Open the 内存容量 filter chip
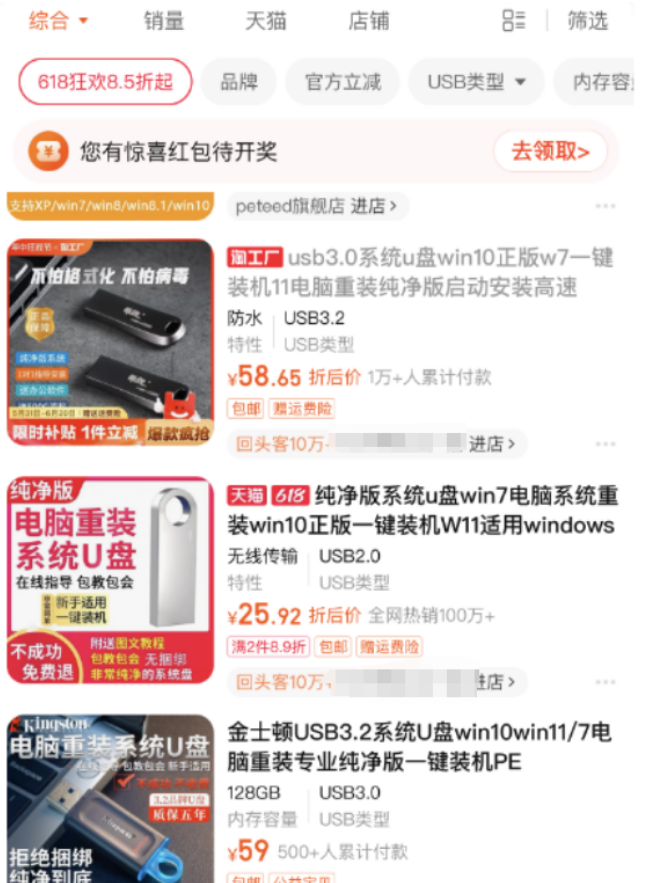The image size is (667, 883). pyautogui.click(x=598, y=82)
